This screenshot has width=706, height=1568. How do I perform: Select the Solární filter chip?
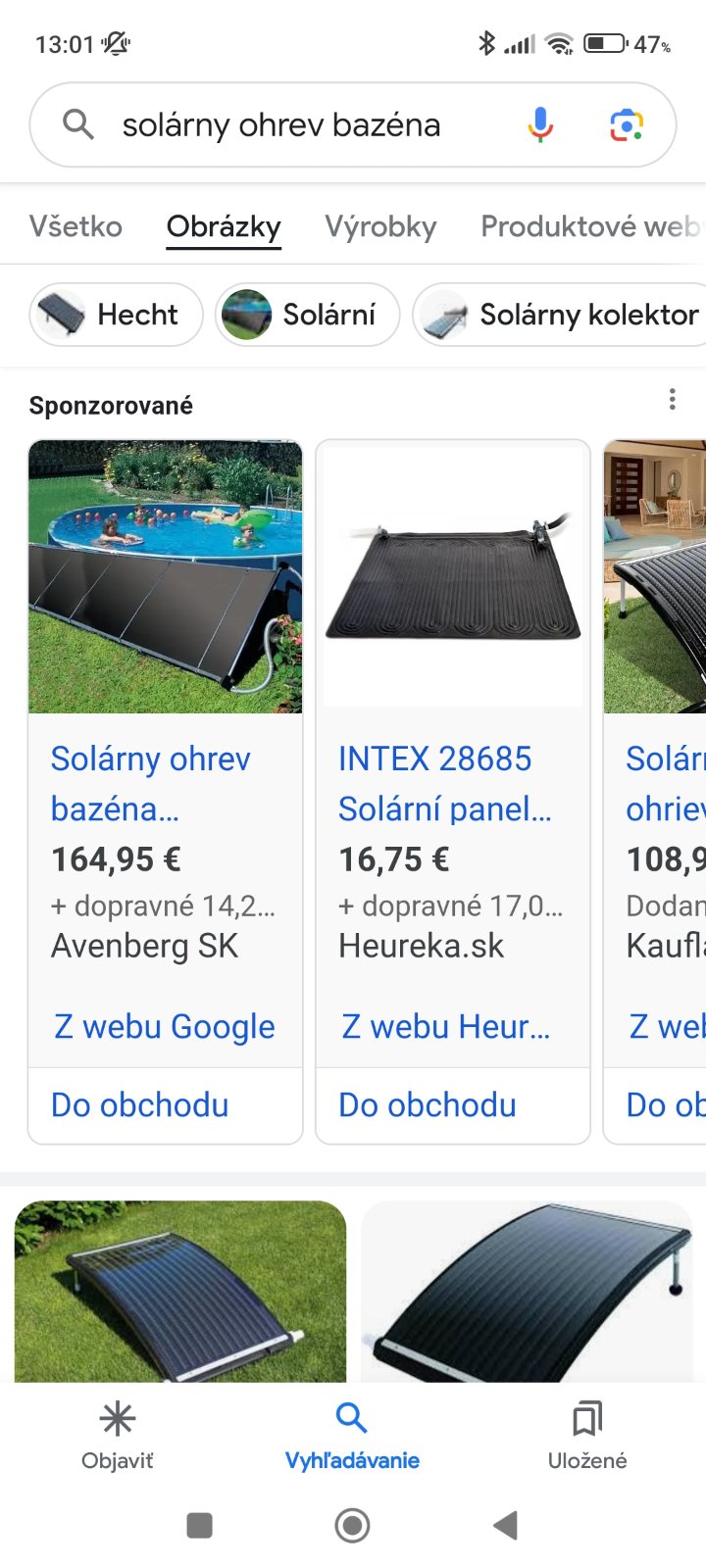tap(307, 315)
